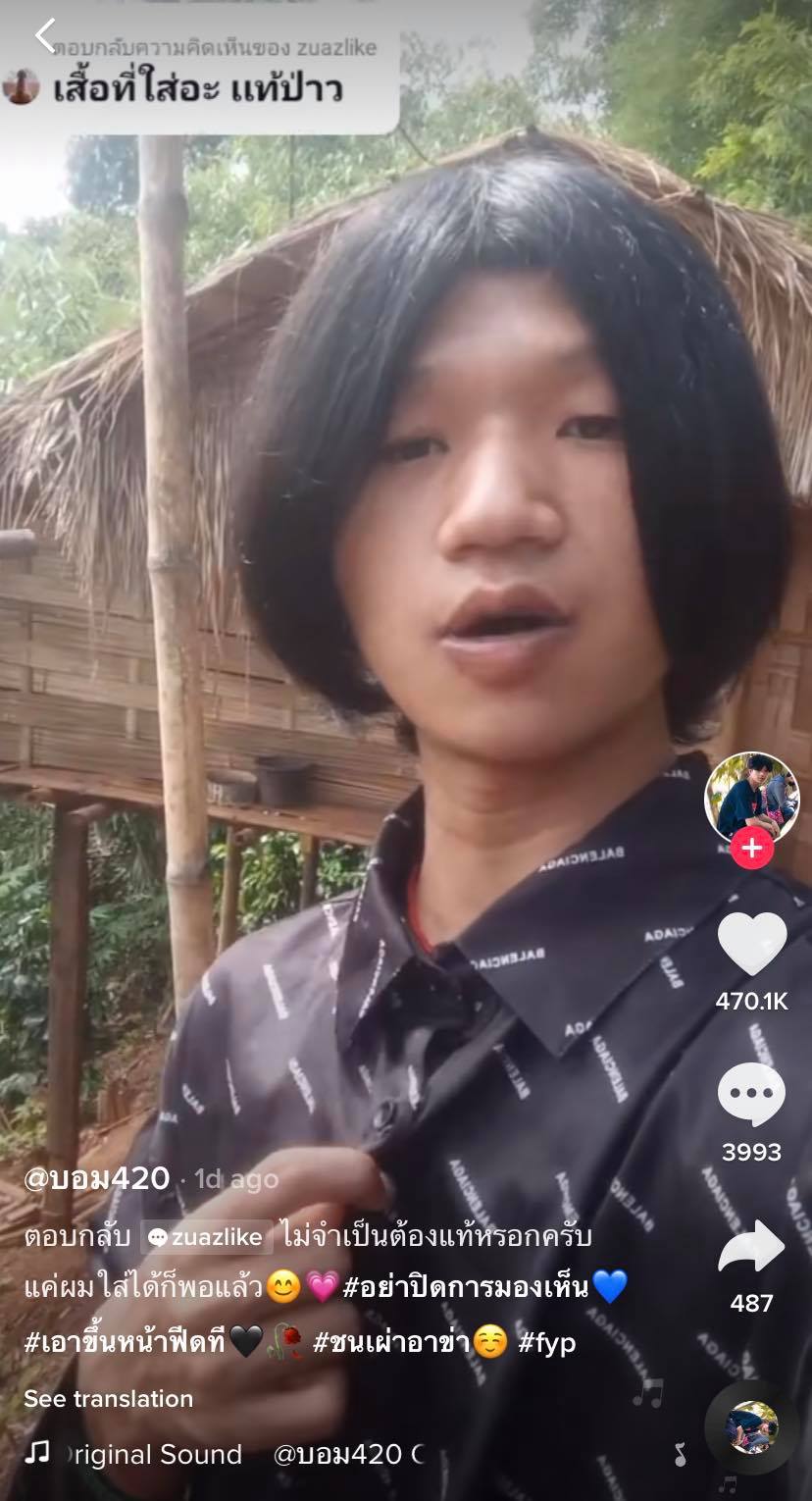The image size is (812, 1501).
Task: Open the @บอม420 username profile
Action: [x=96, y=1178]
